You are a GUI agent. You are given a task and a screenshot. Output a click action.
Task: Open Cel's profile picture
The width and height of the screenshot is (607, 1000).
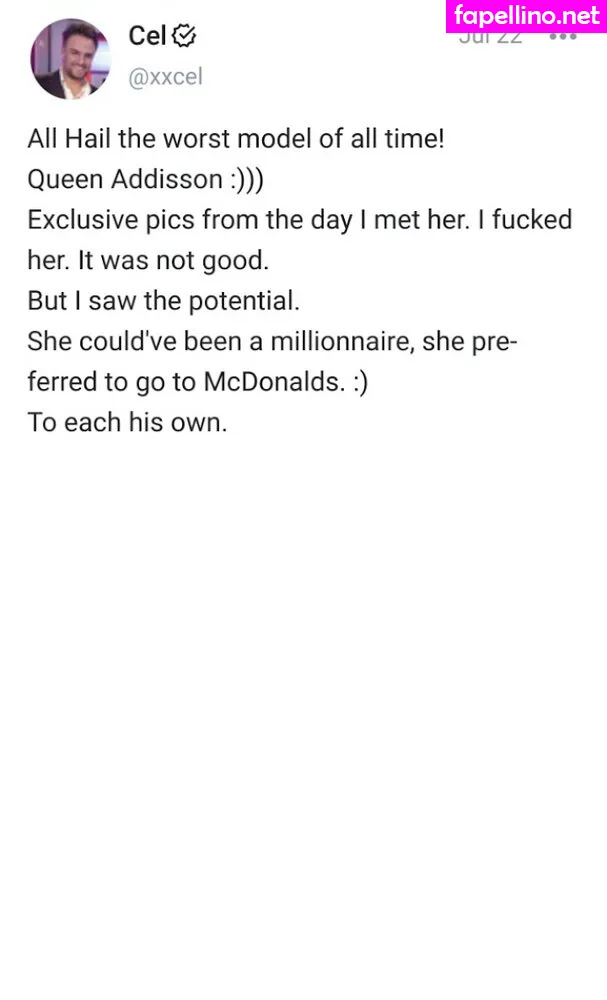click(x=70, y=58)
